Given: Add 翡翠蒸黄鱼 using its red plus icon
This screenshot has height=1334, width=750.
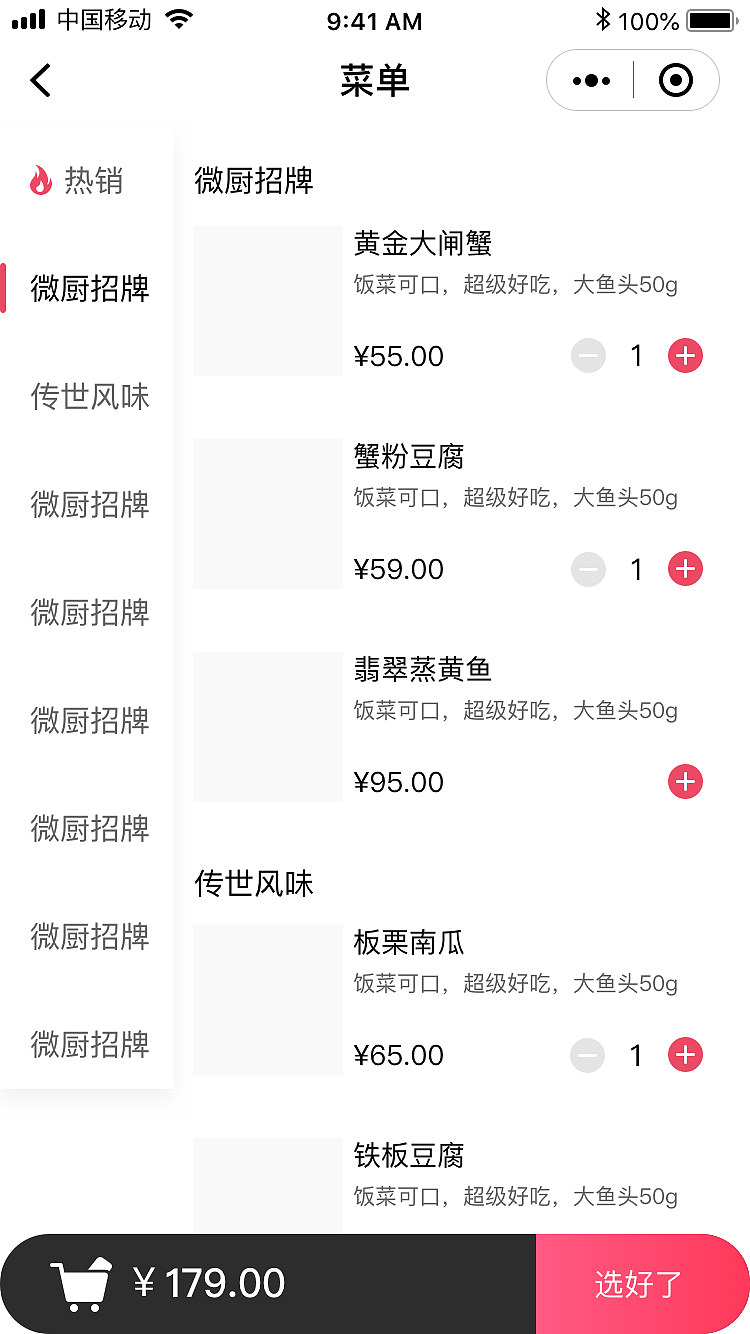Looking at the screenshot, I should (685, 782).
